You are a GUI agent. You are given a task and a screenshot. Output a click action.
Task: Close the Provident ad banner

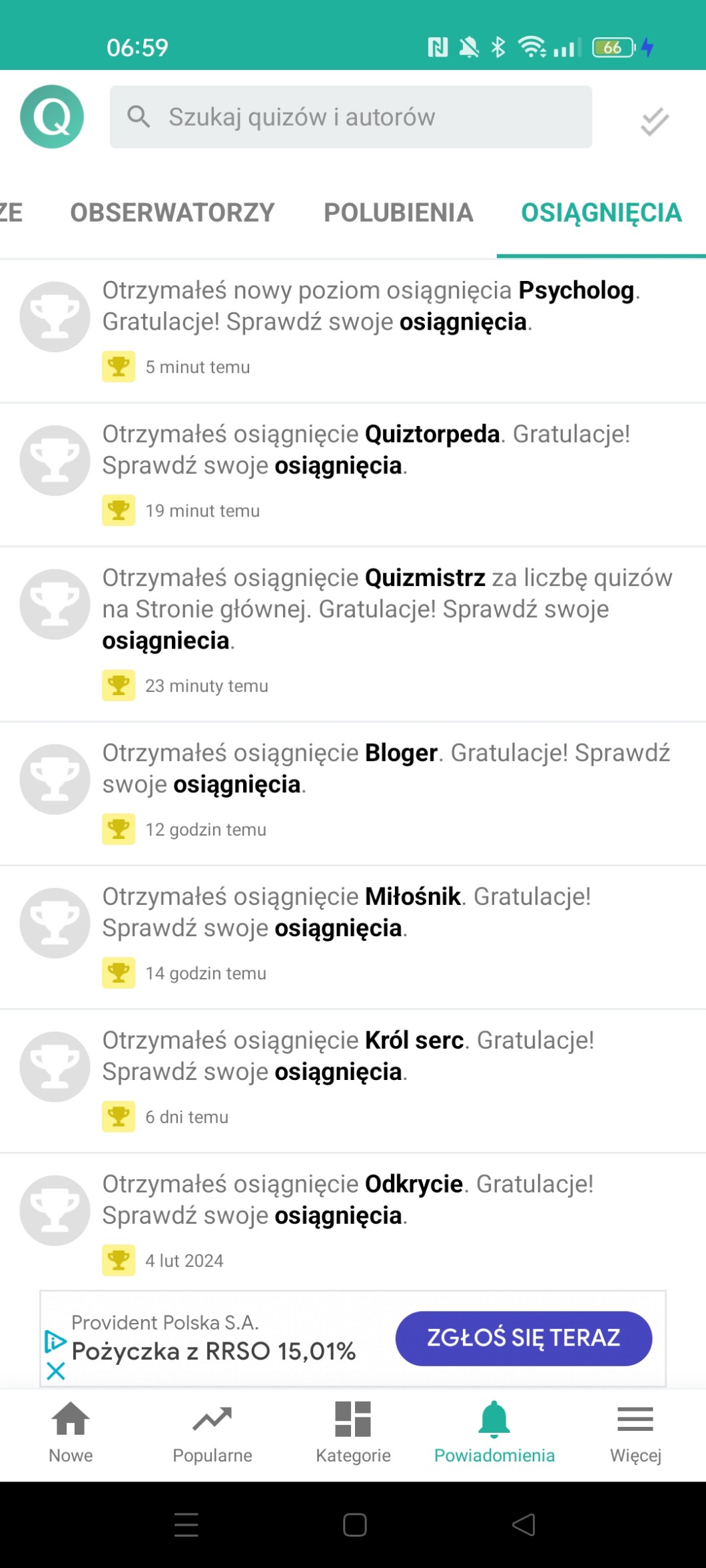point(56,1370)
